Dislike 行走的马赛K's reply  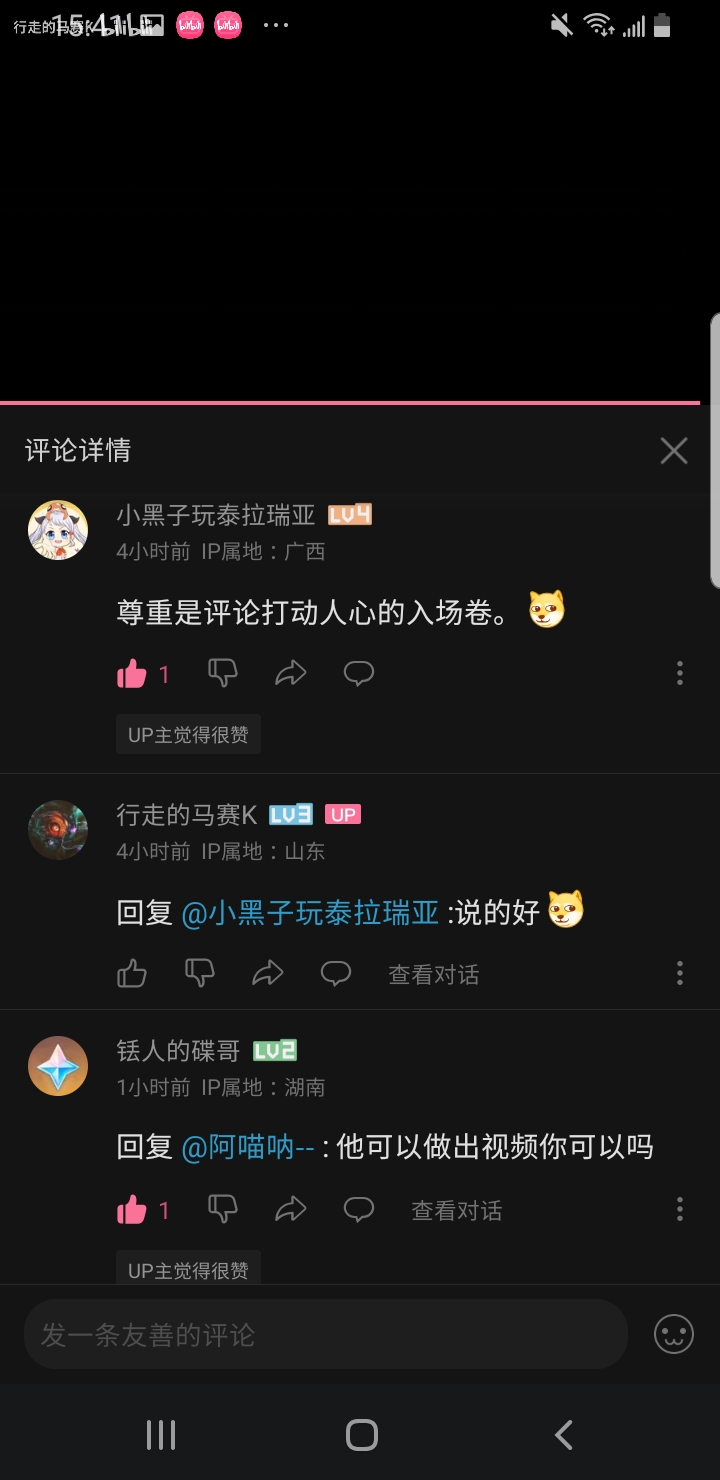(200, 973)
